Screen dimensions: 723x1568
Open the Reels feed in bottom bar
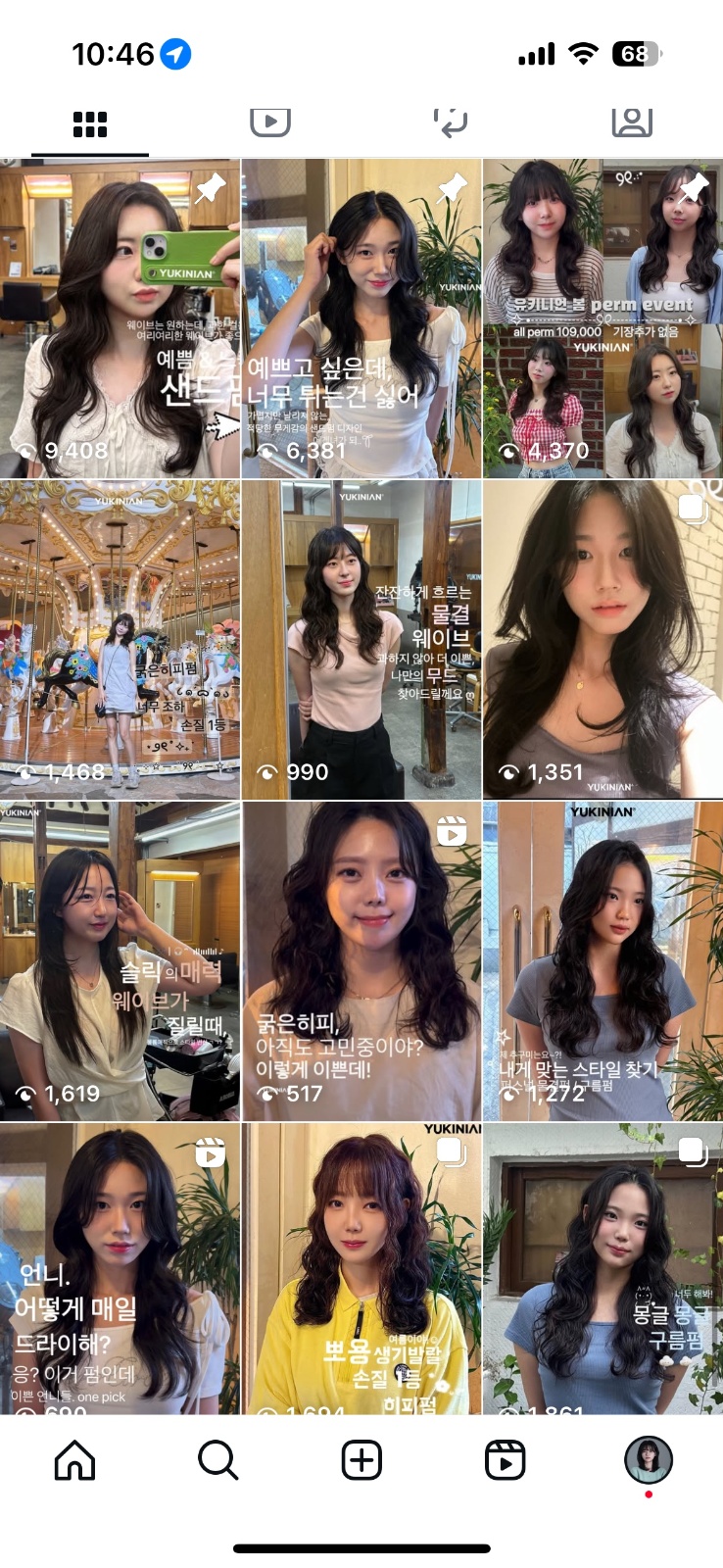(x=506, y=1460)
